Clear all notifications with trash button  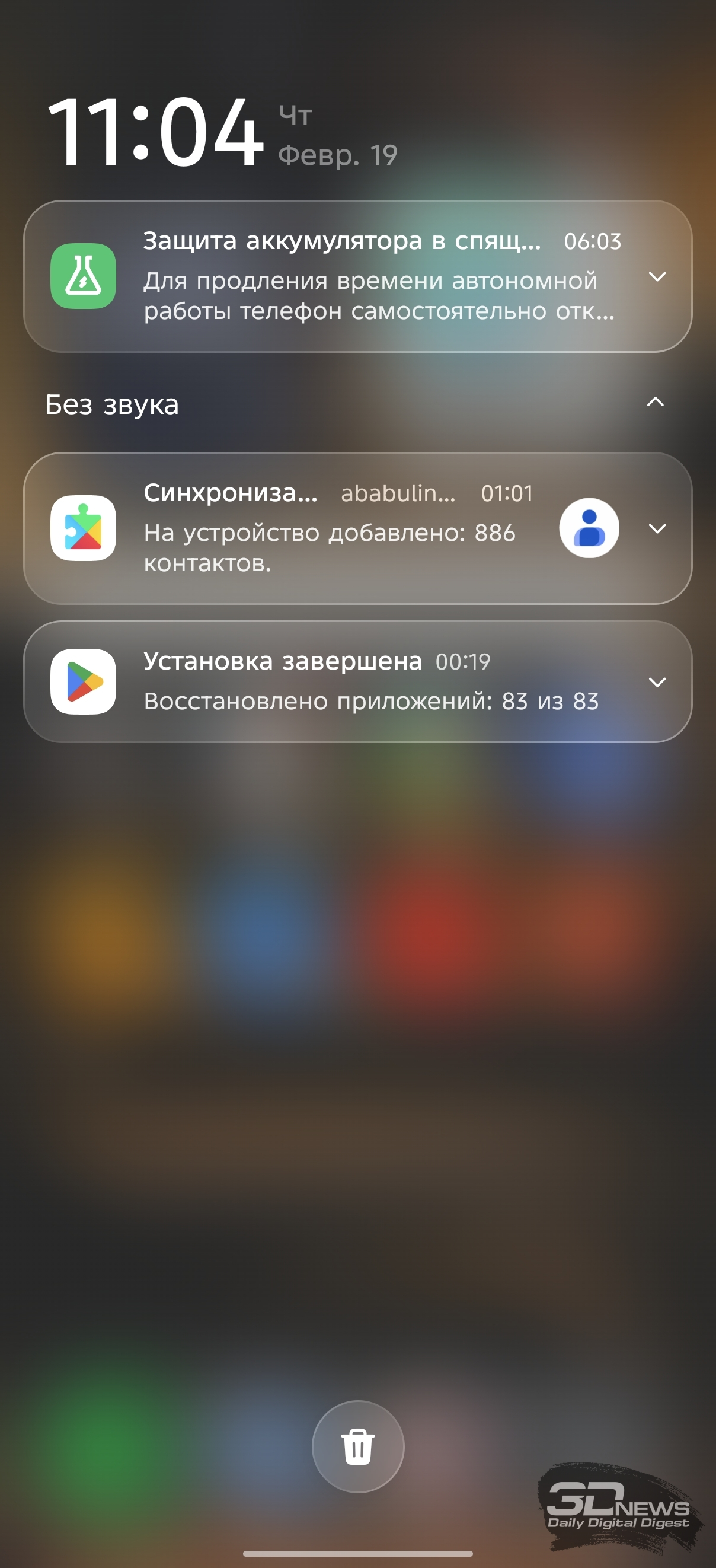(357, 1446)
